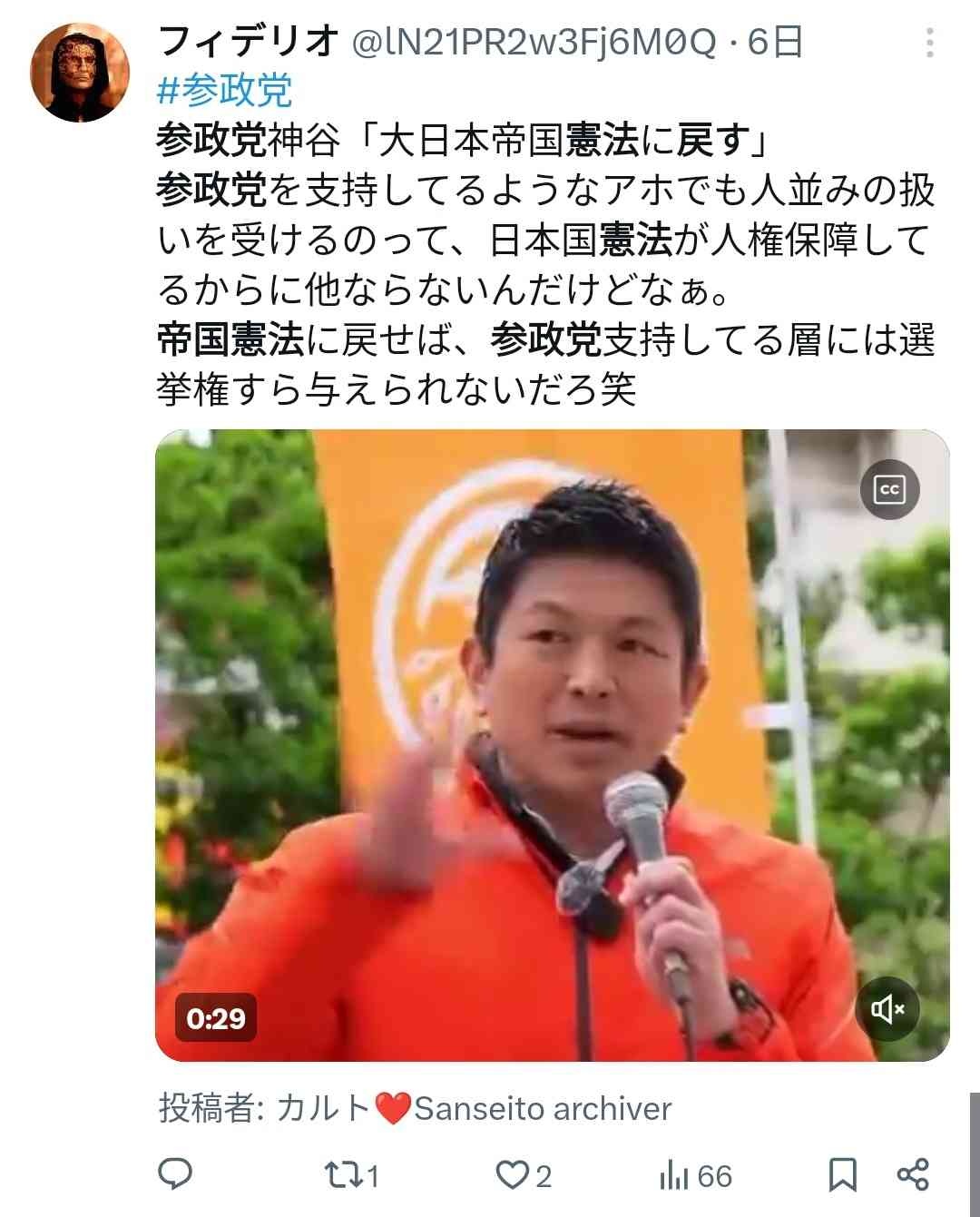Play the embedded video

click(x=552, y=744)
